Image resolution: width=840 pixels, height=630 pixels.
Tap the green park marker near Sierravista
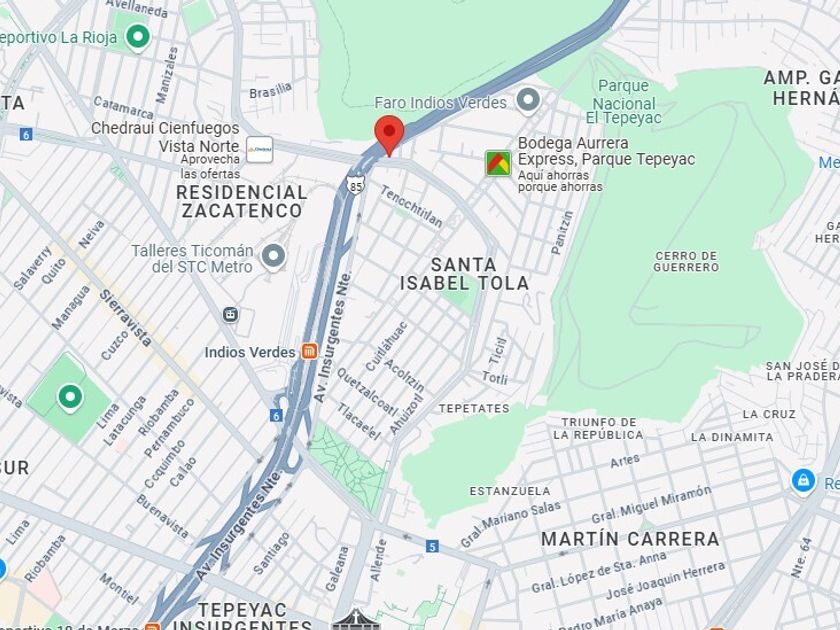tap(69, 397)
